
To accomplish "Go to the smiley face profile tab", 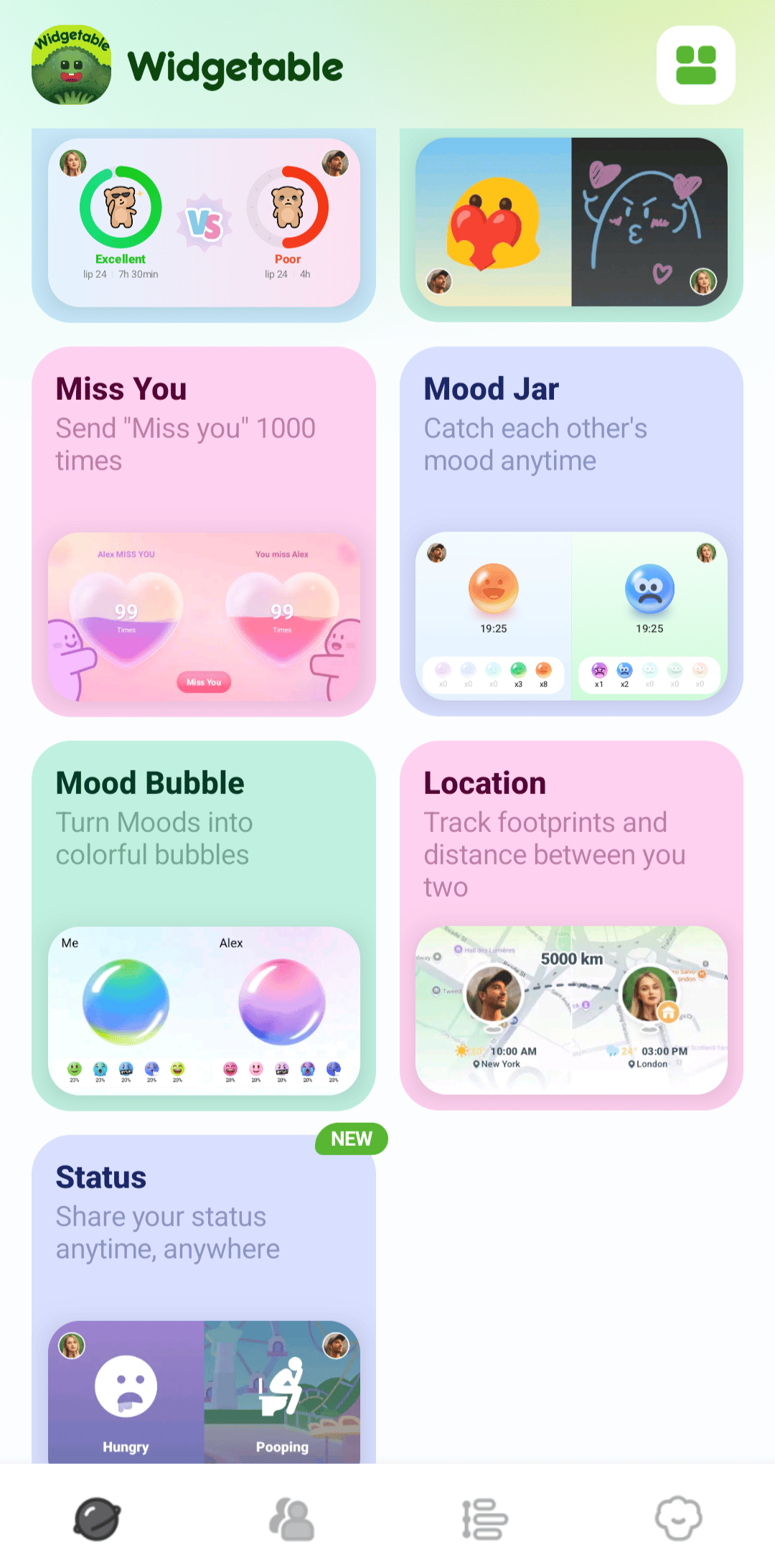I will tap(678, 1518).
